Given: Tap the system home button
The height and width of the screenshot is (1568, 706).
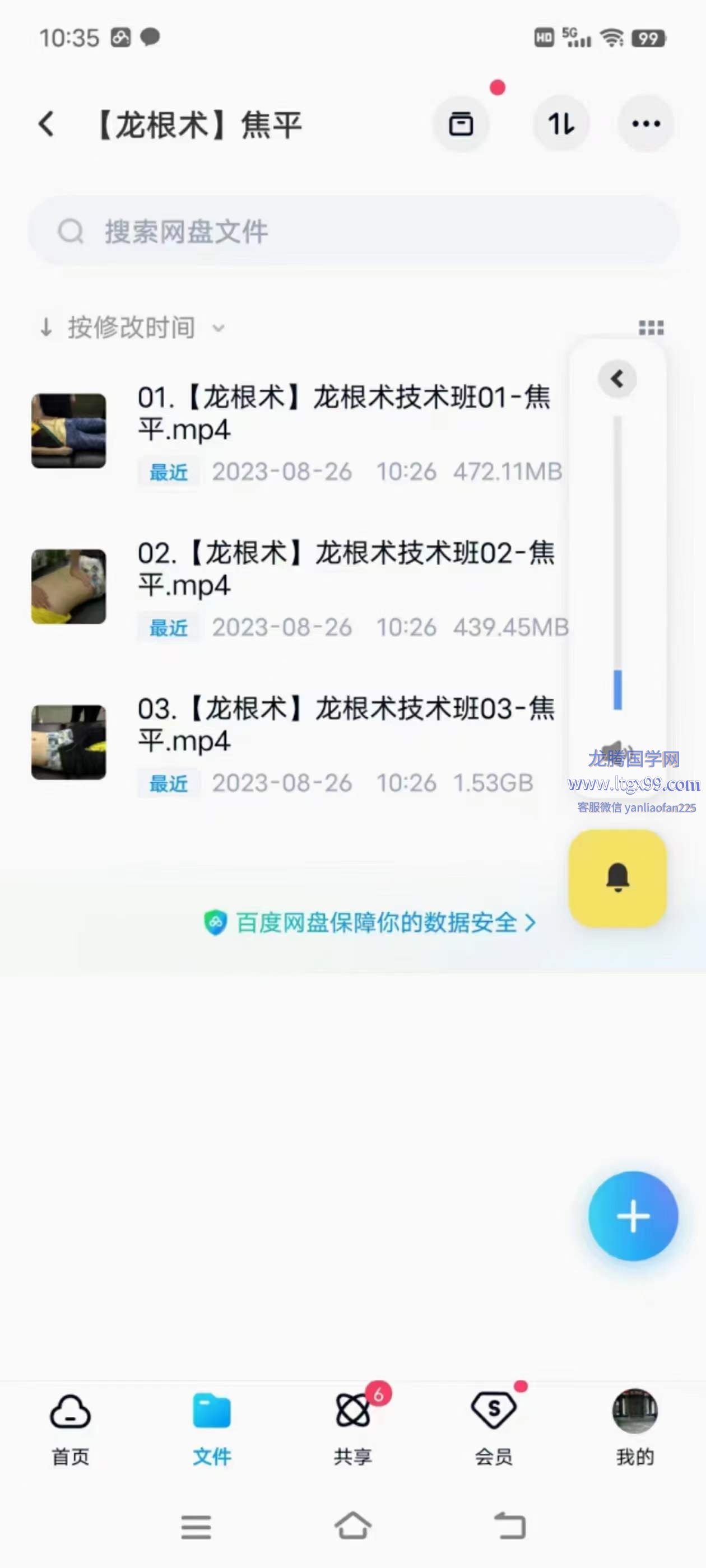Looking at the screenshot, I should tap(352, 1525).
